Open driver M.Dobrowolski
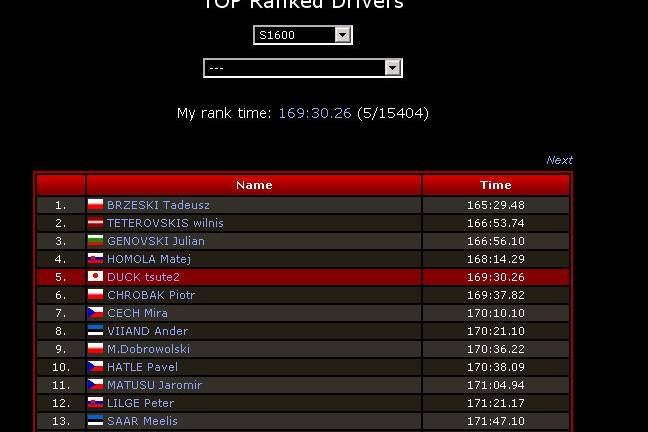Viewport: 648px width, 432px height. (148, 349)
